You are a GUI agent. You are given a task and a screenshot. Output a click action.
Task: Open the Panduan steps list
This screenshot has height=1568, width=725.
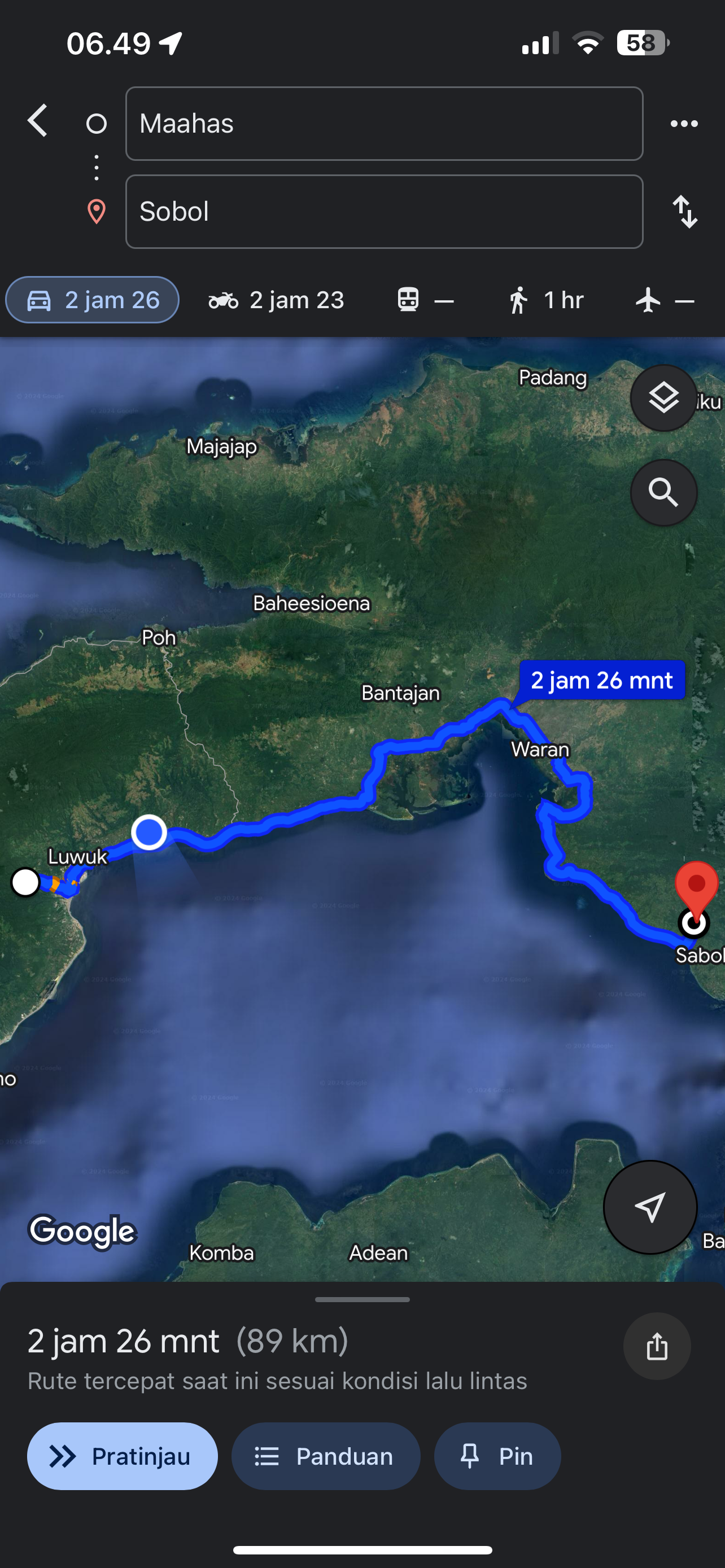click(326, 1456)
